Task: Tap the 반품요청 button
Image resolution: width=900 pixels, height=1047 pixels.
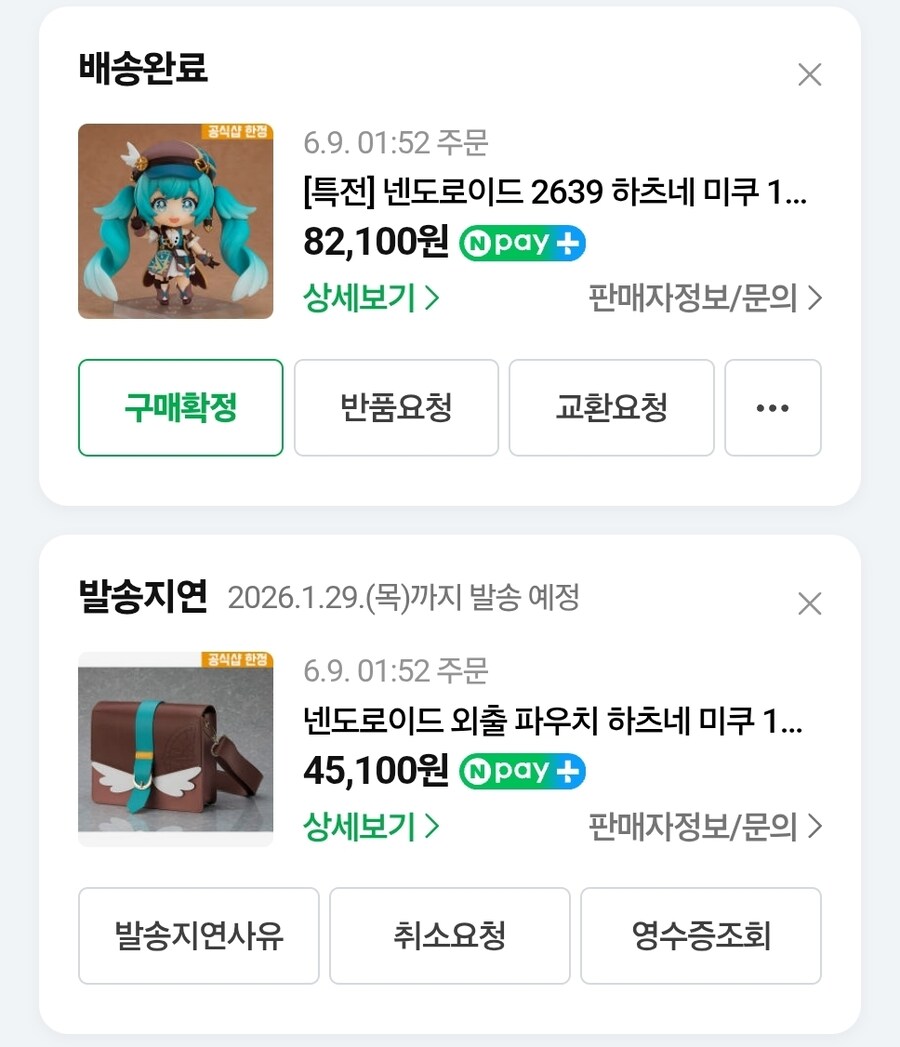Action: (x=396, y=408)
